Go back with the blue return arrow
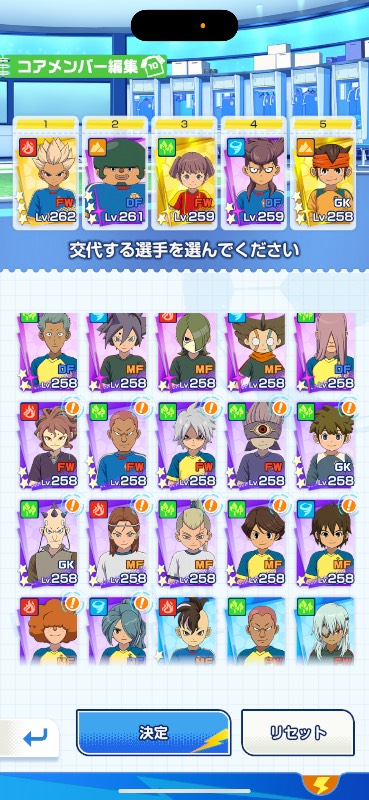369x800 pixels. pyautogui.click(x=35, y=737)
